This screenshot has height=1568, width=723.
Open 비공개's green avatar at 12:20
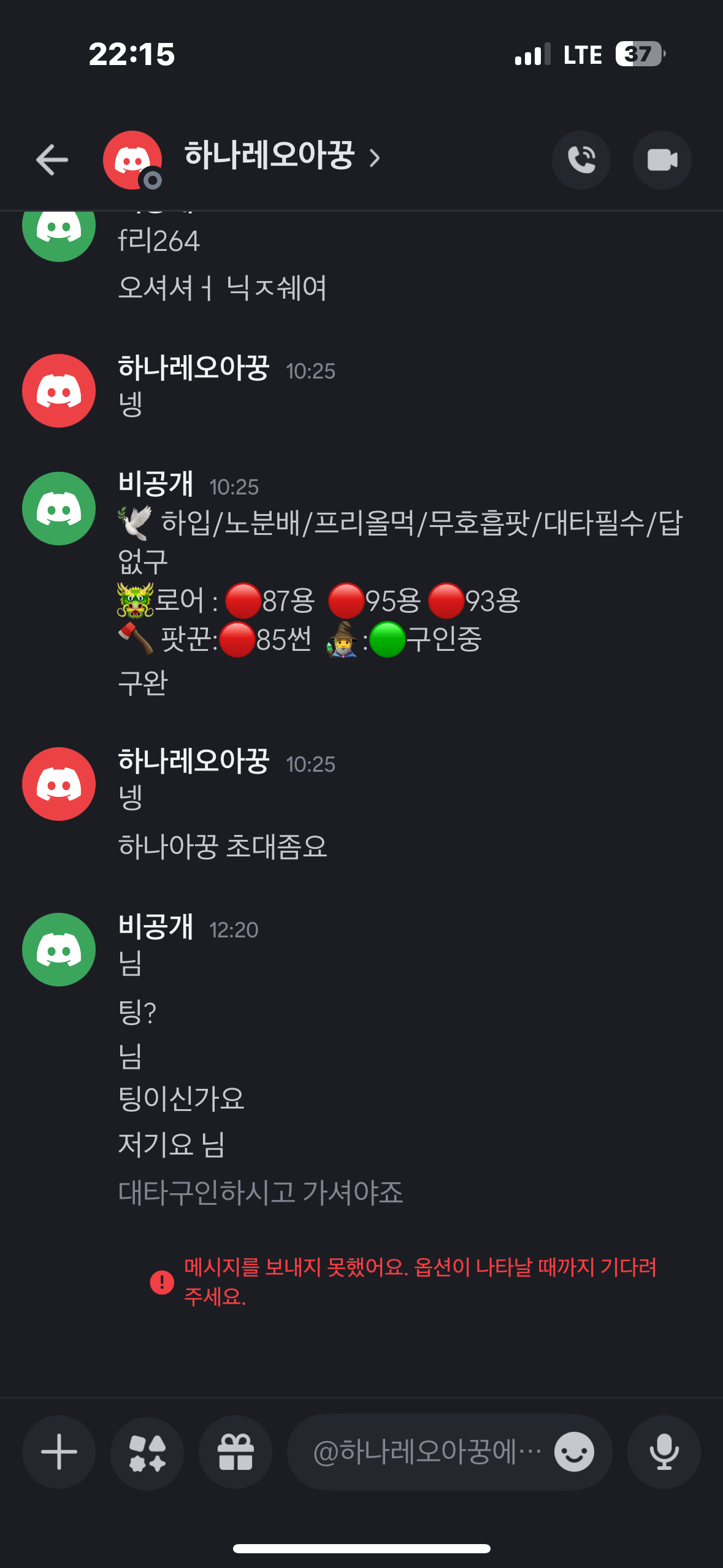(x=59, y=950)
